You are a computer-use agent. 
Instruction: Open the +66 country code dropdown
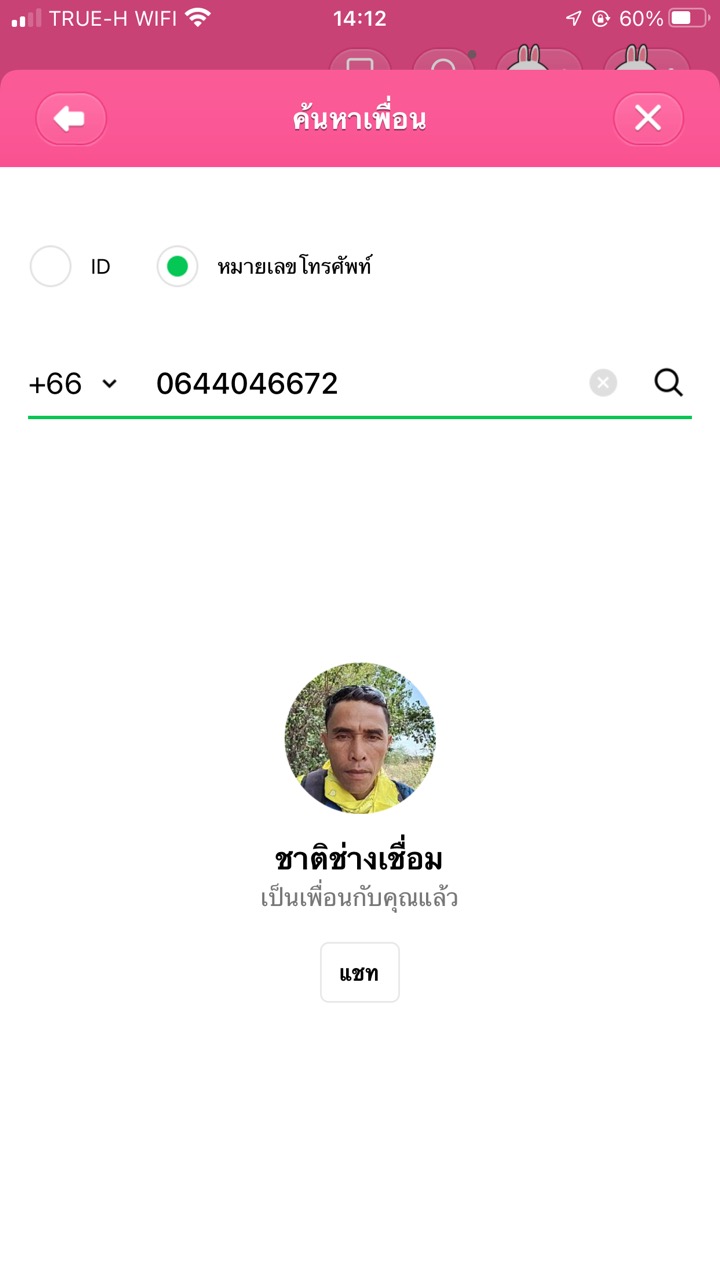pyautogui.click(x=73, y=384)
